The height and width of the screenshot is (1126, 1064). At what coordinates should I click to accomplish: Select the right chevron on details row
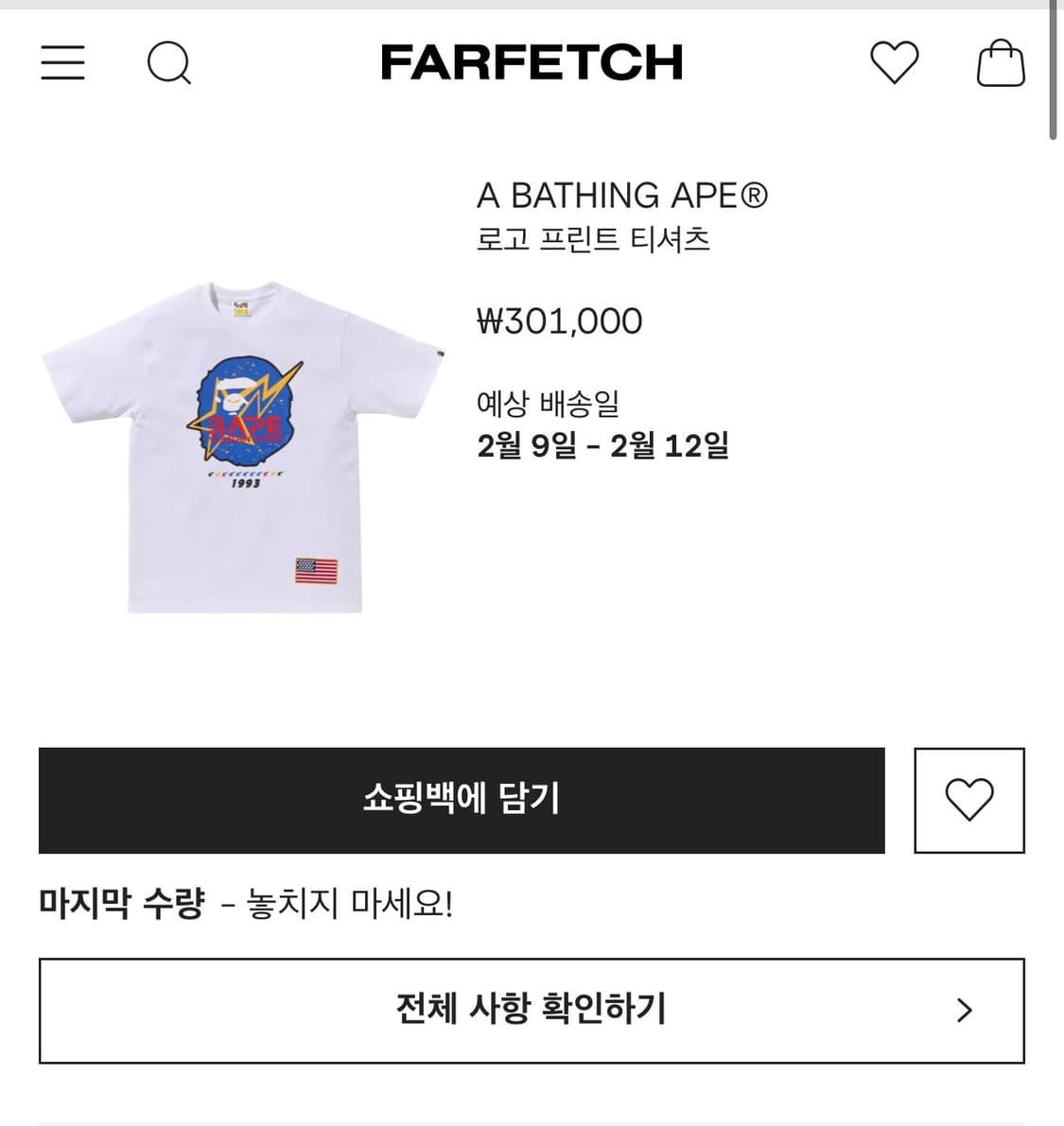pos(966,1011)
